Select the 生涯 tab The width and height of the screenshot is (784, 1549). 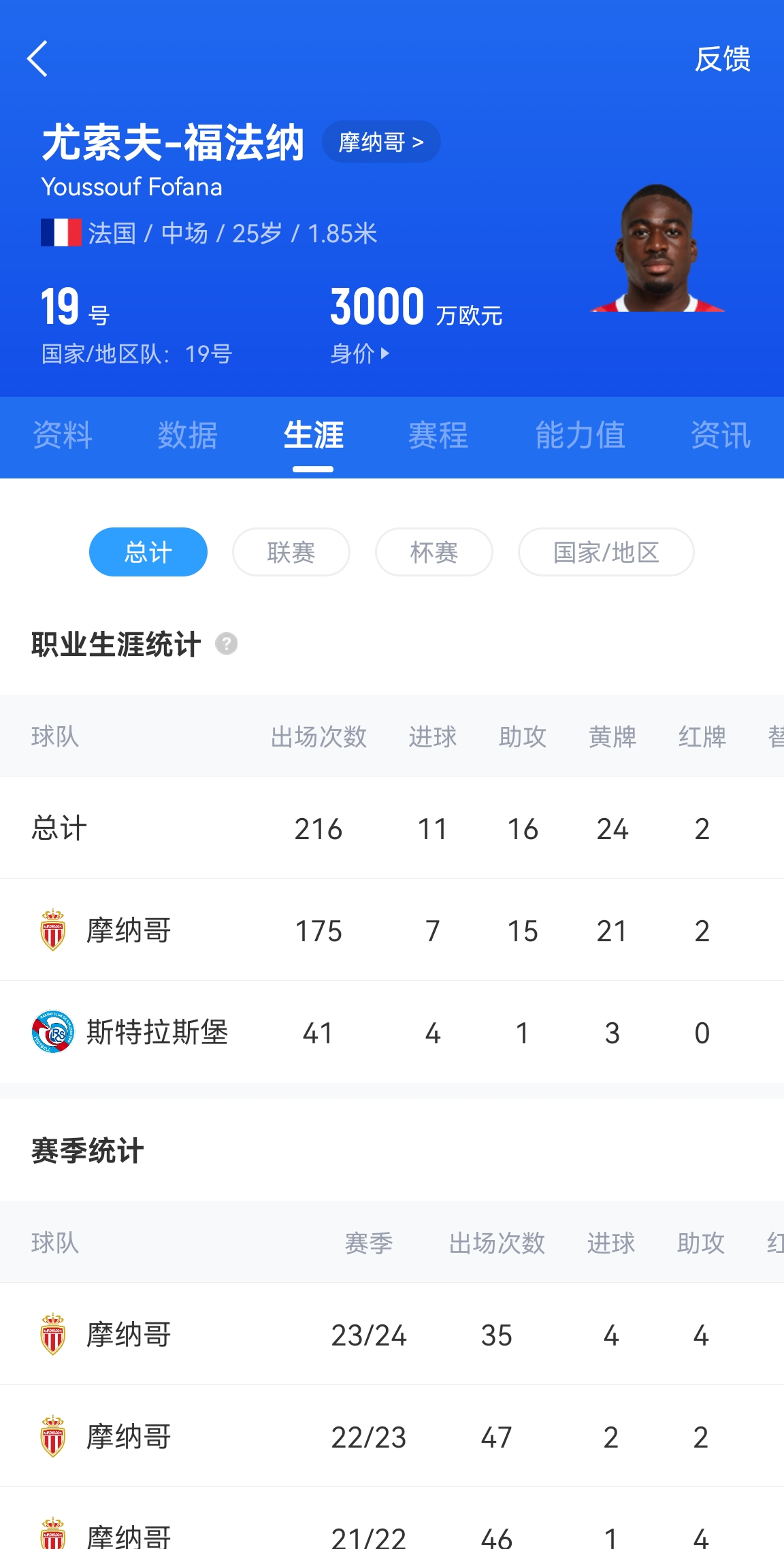(x=313, y=435)
